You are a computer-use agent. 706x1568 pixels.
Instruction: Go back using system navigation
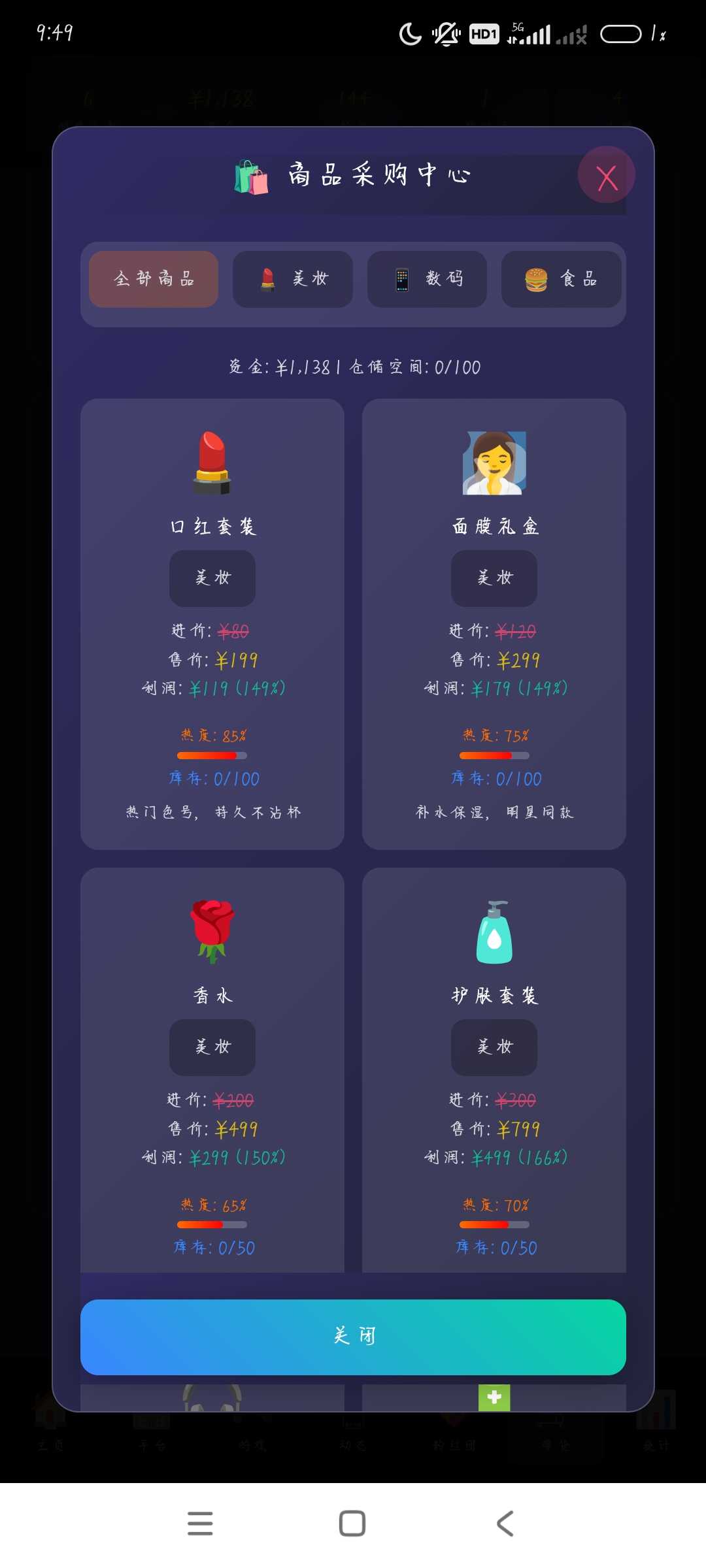[505, 1524]
